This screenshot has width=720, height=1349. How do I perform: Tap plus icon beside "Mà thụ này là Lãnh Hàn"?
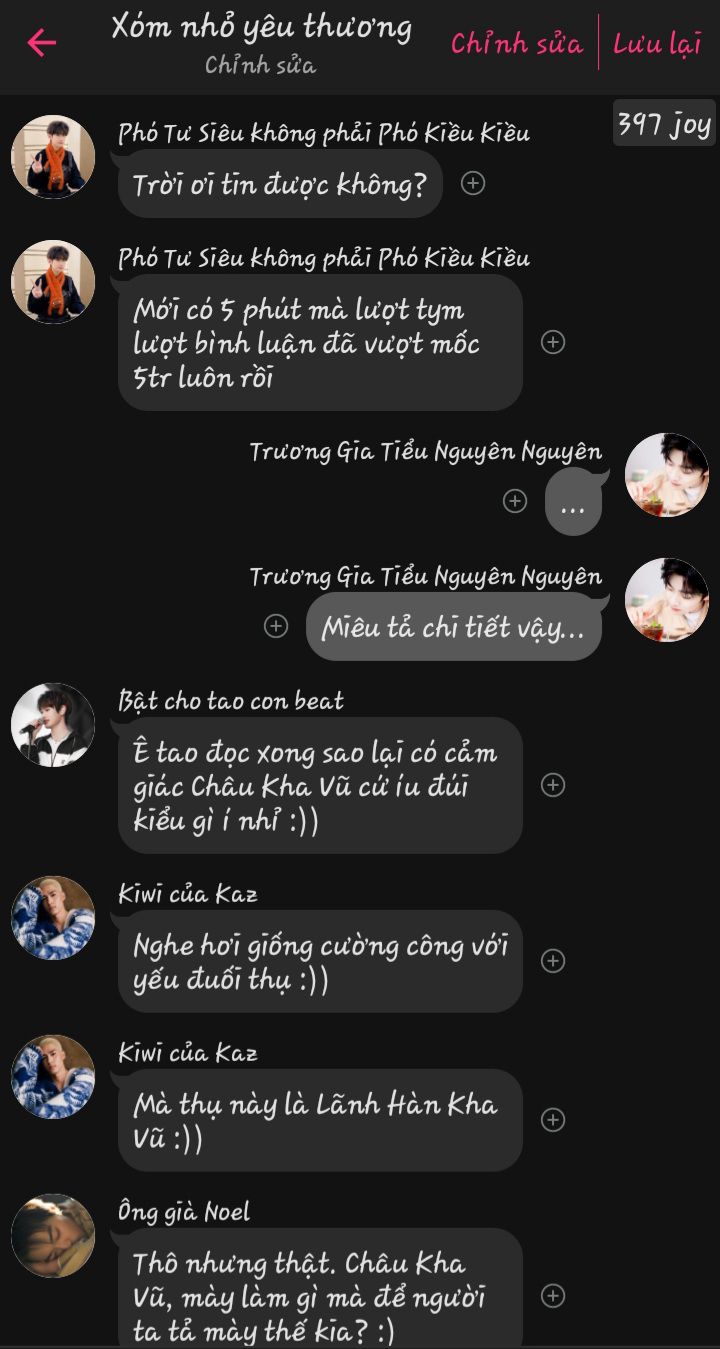click(553, 1120)
